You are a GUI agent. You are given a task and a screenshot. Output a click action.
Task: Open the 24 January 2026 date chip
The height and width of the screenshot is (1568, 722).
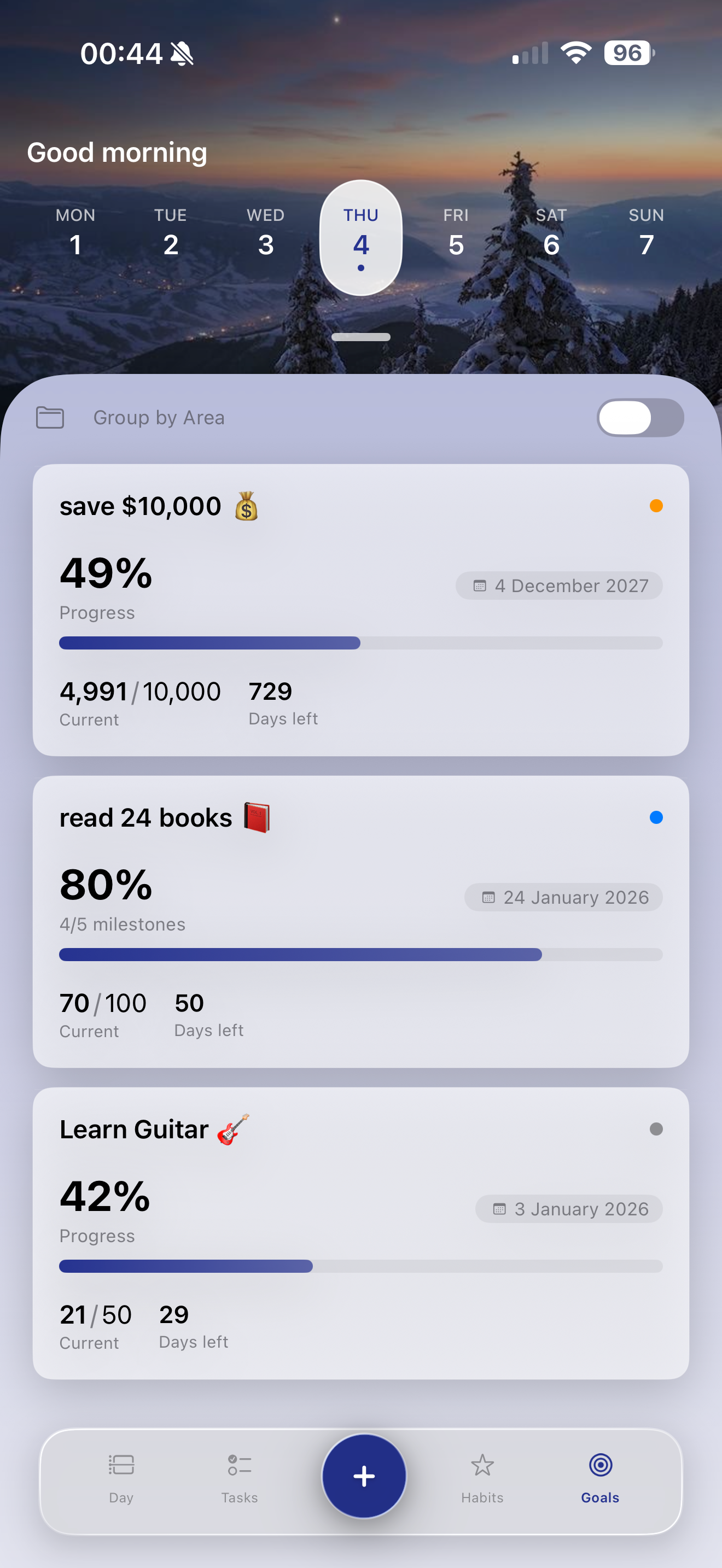click(563, 897)
